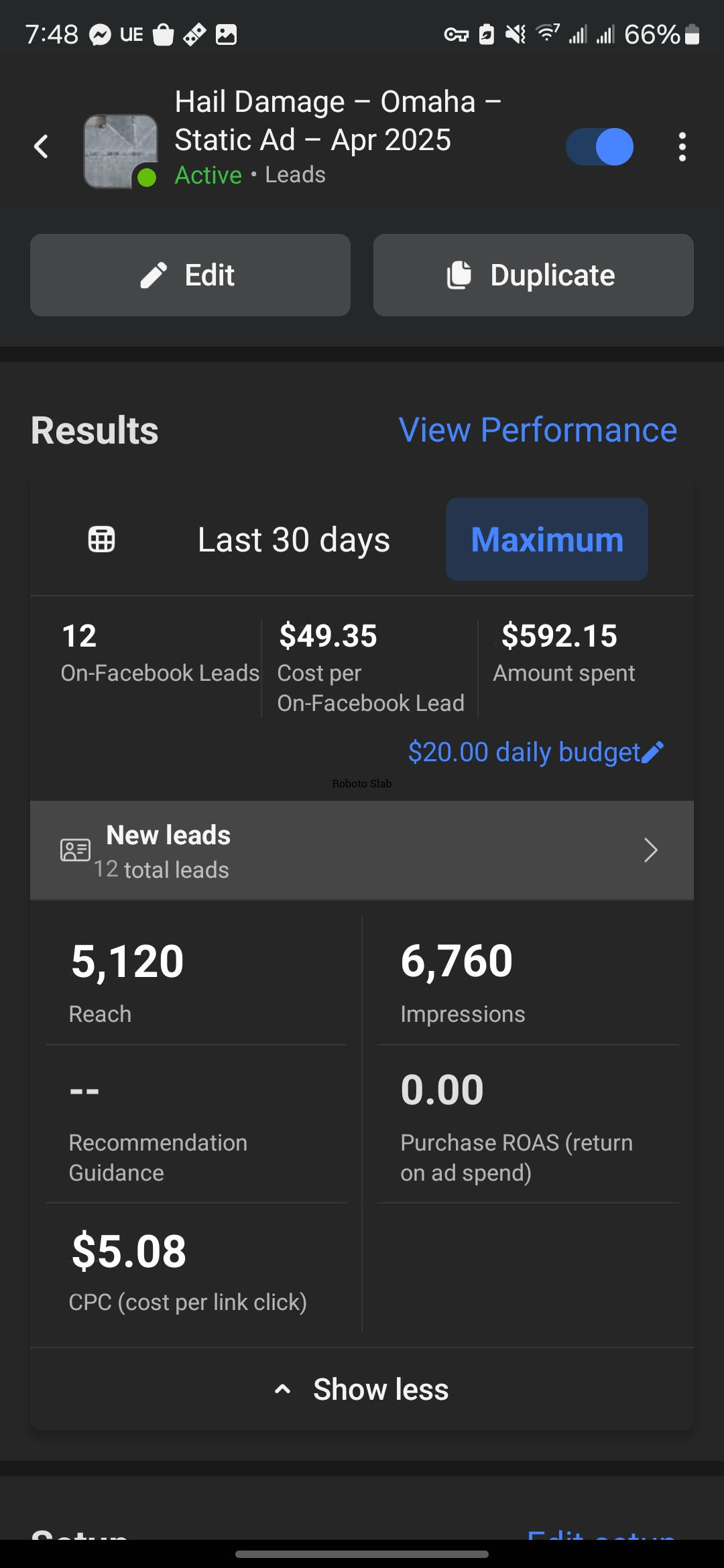The width and height of the screenshot is (724, 1568).
Task: Go back using the top arrow
Action: [x=42, y=146]
